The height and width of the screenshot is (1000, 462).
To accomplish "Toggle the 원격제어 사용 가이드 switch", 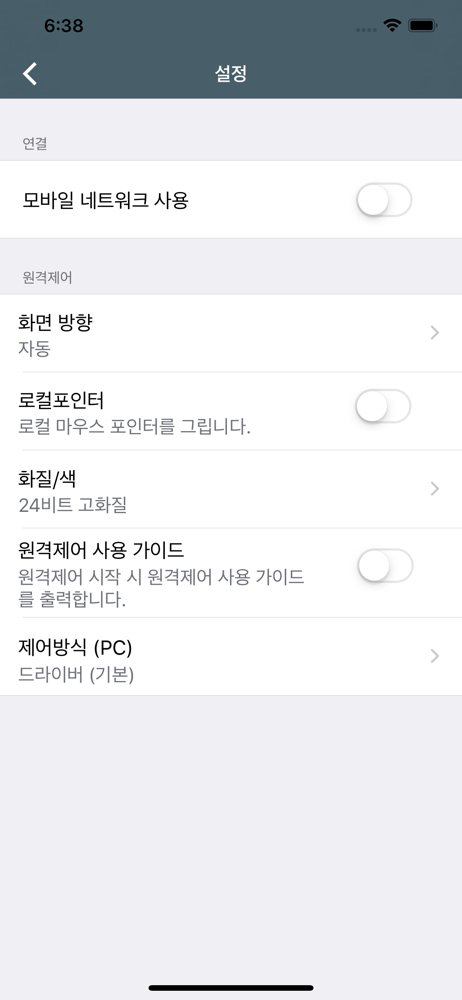I will coord(385,566).
